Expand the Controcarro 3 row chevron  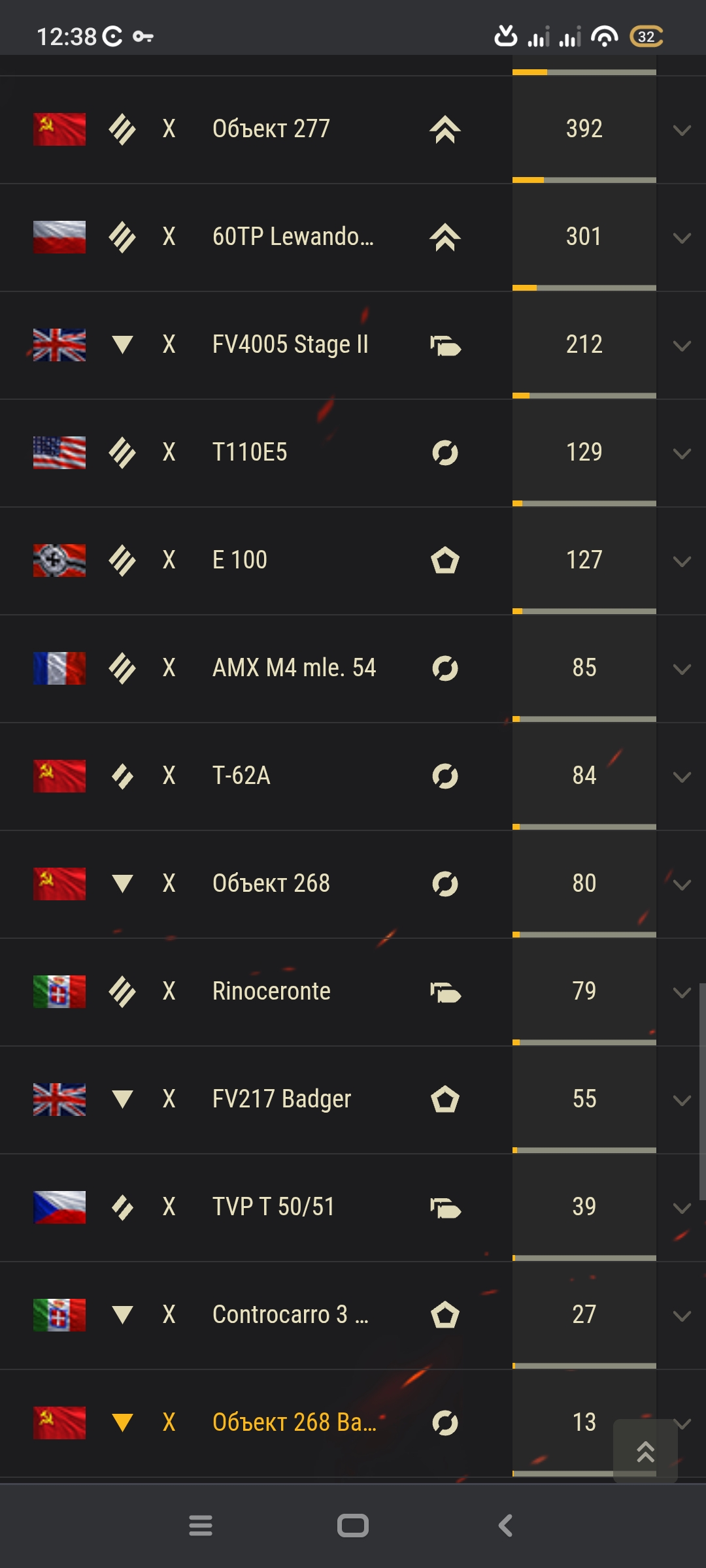[x=682, y=1316]
